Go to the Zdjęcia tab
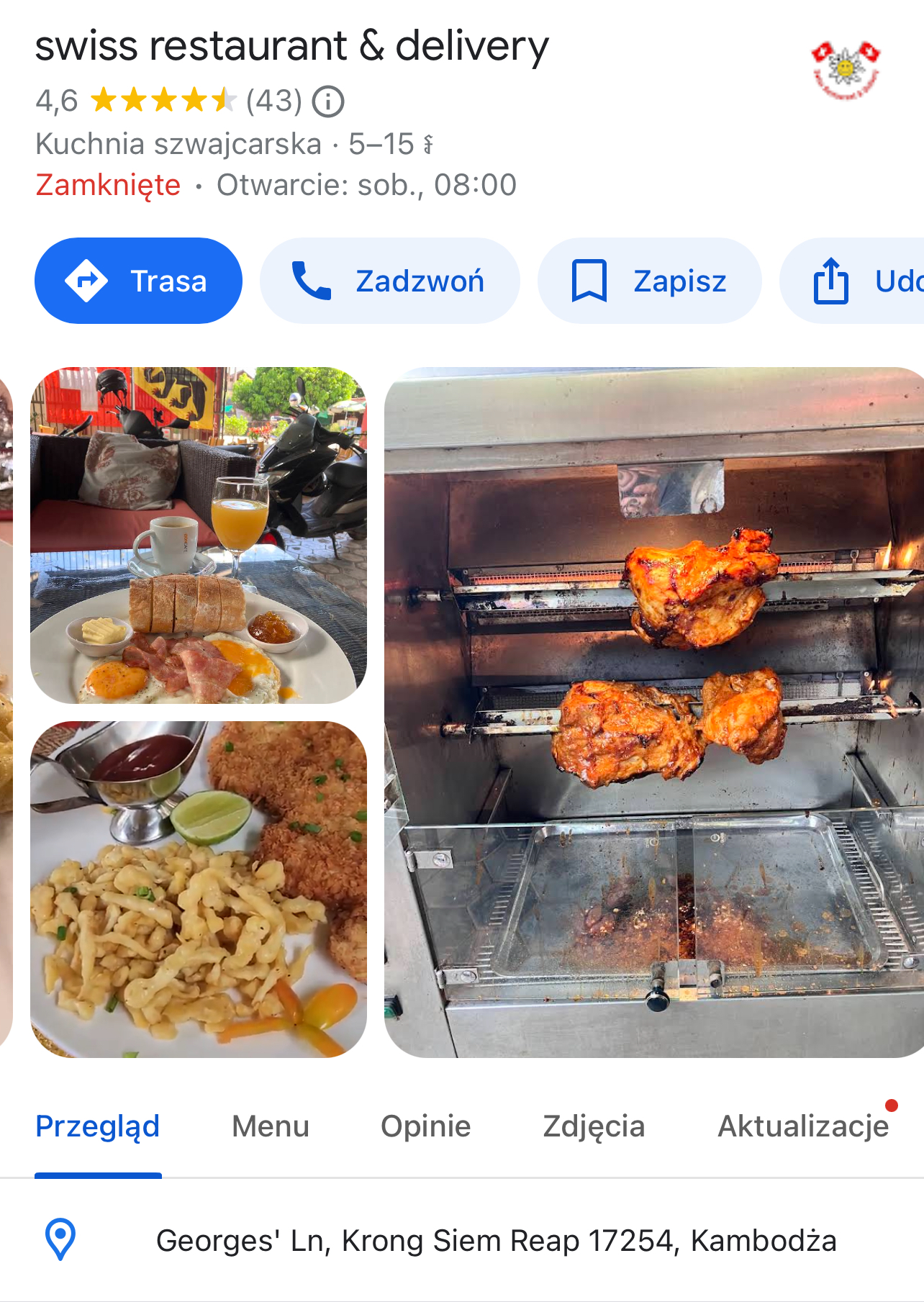924x1302 pixels. click(x=594, y=1126)
